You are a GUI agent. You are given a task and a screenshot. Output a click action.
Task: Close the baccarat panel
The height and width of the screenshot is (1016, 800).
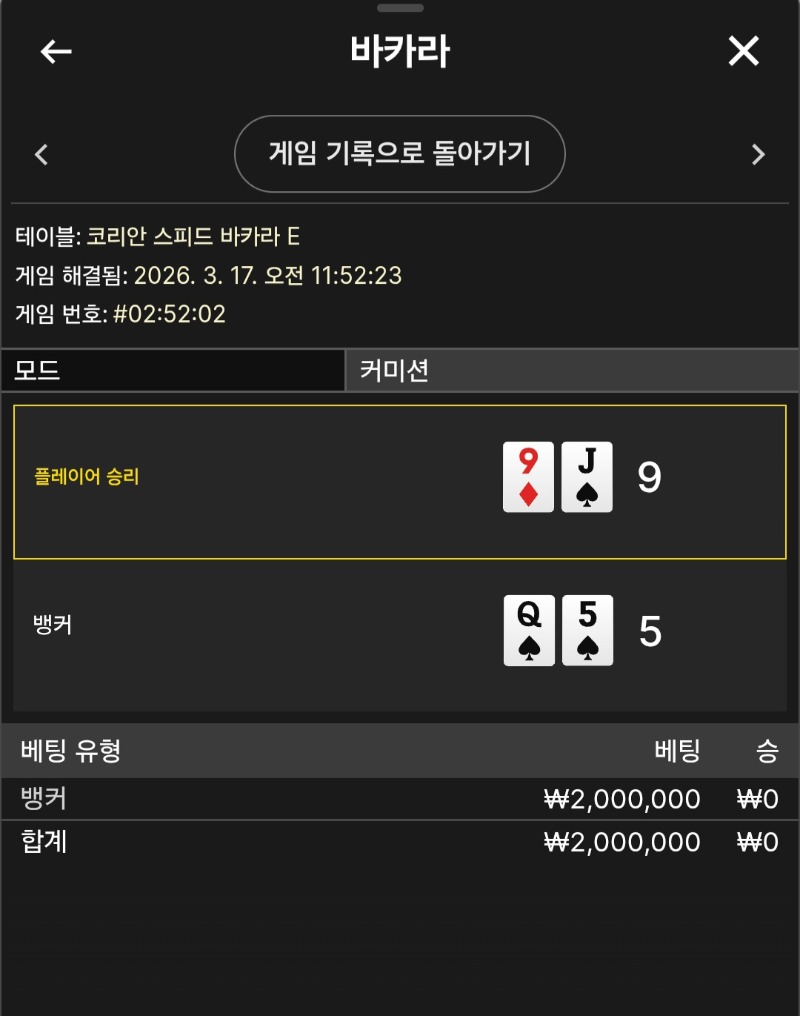(x=743, y=51)
